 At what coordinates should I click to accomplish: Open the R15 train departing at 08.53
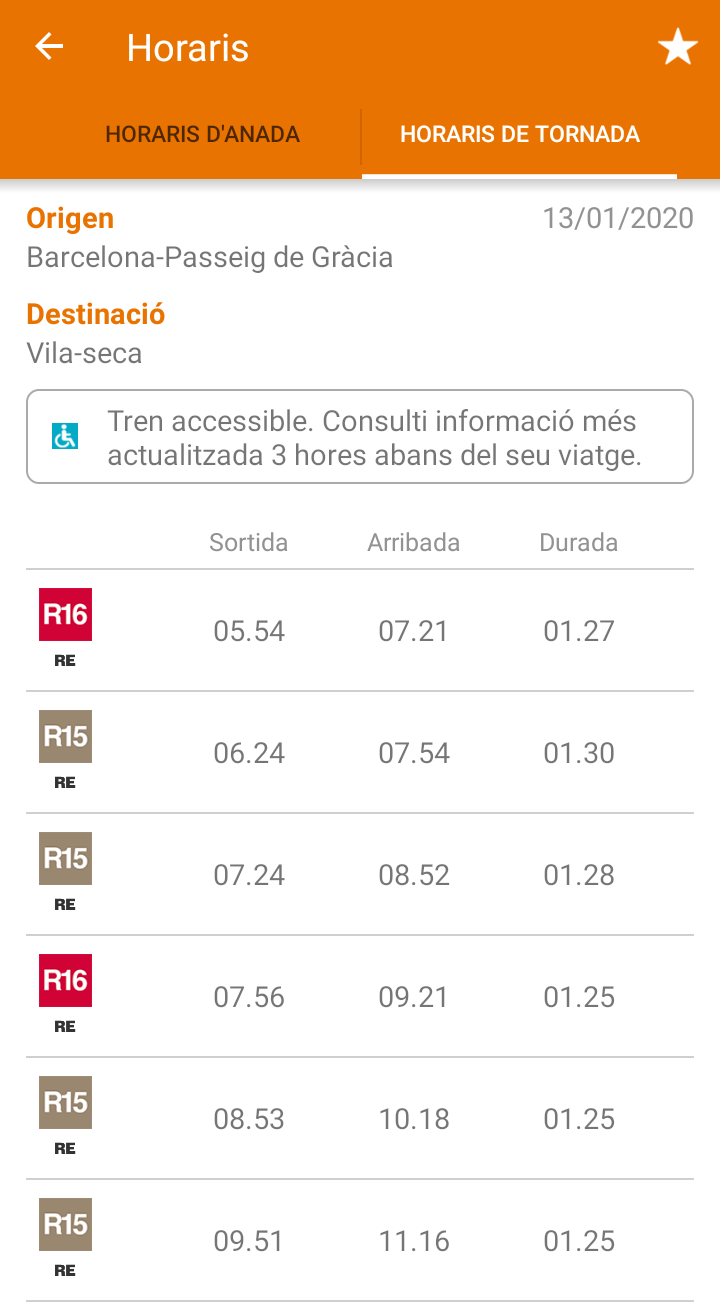tap(360, 1119)
